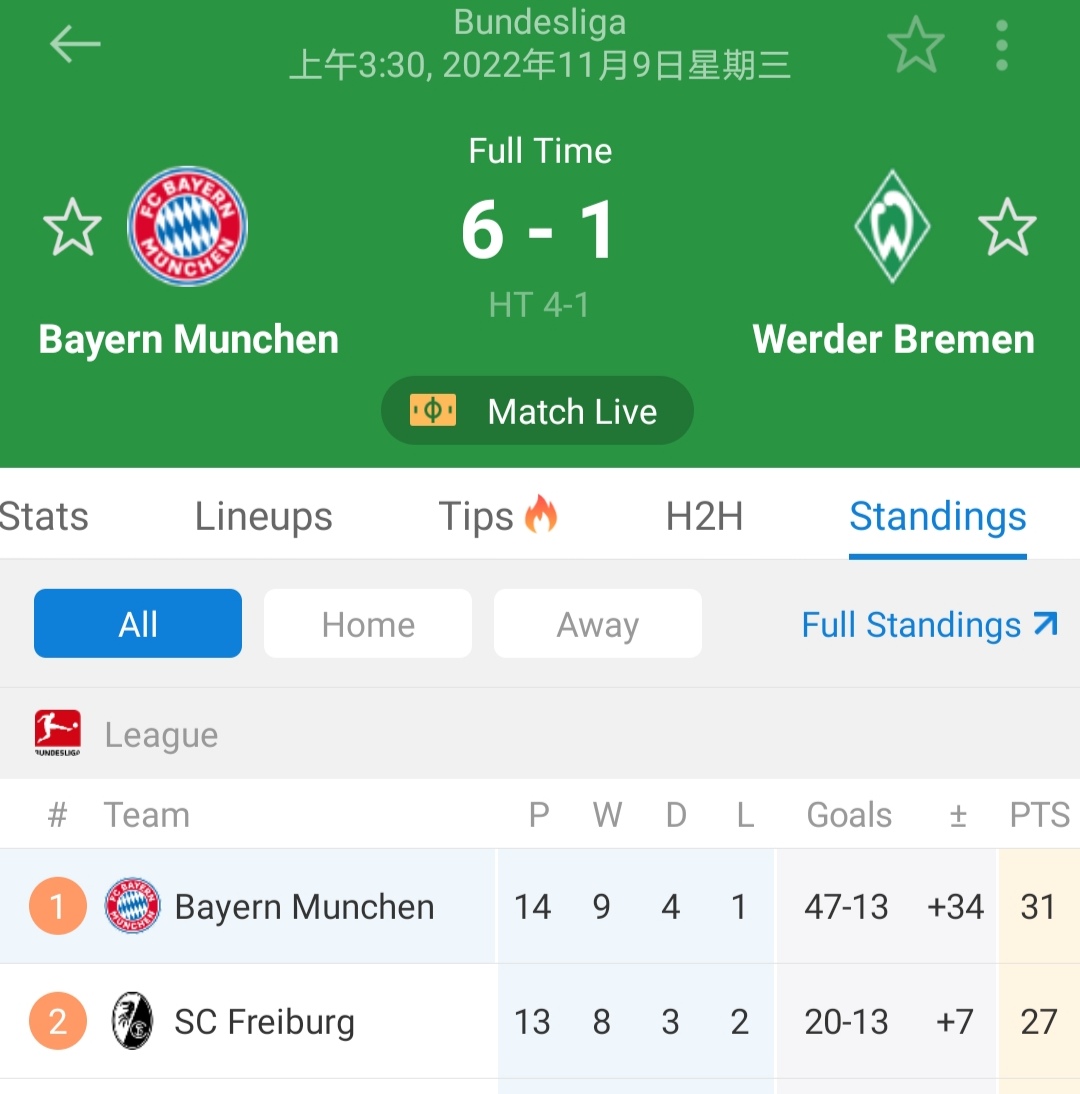Select the Standings tab
Screen dimensions: 1080x1094
[x=937, y=517]
